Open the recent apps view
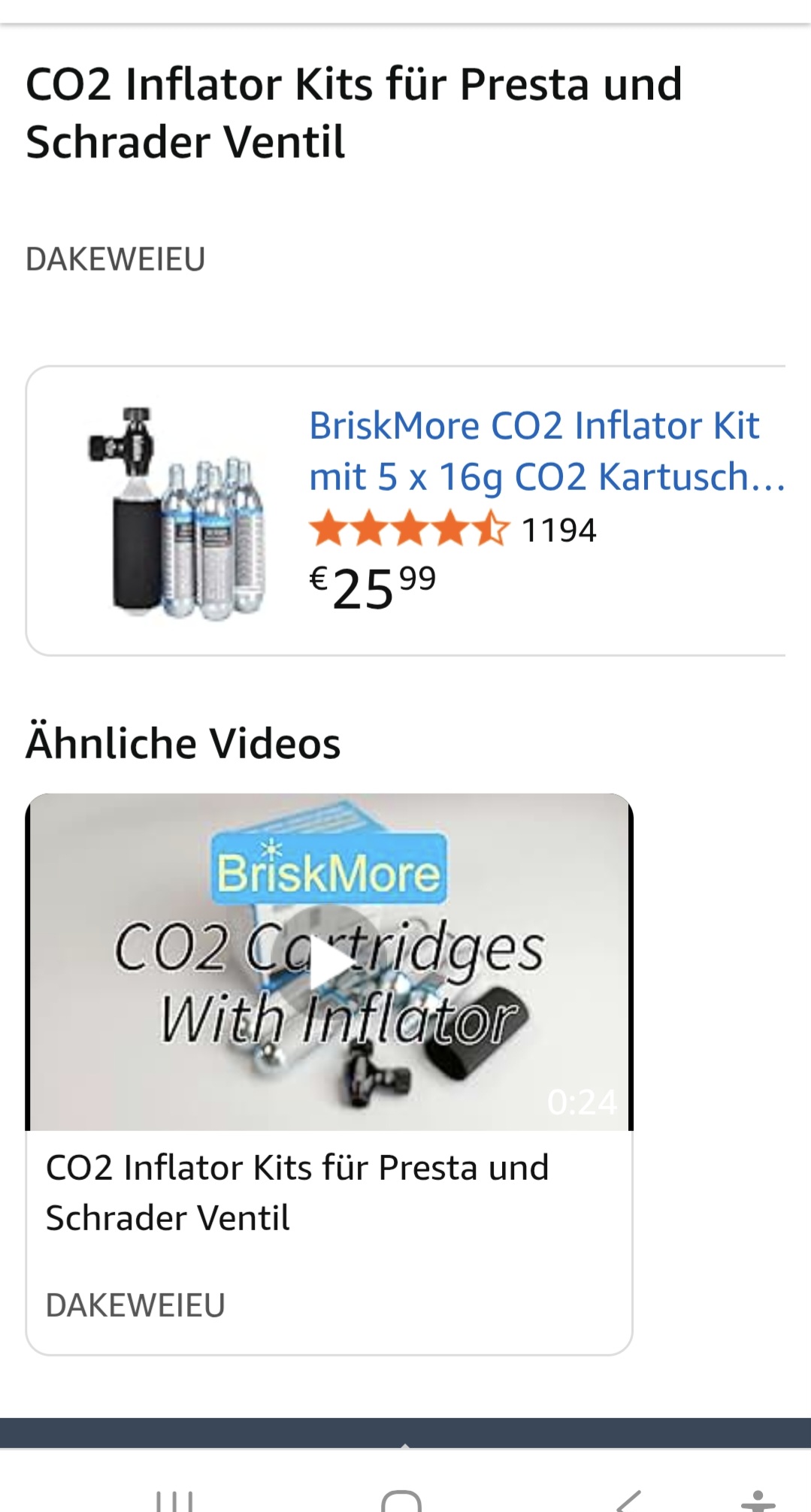 (x=174, y=1500)
